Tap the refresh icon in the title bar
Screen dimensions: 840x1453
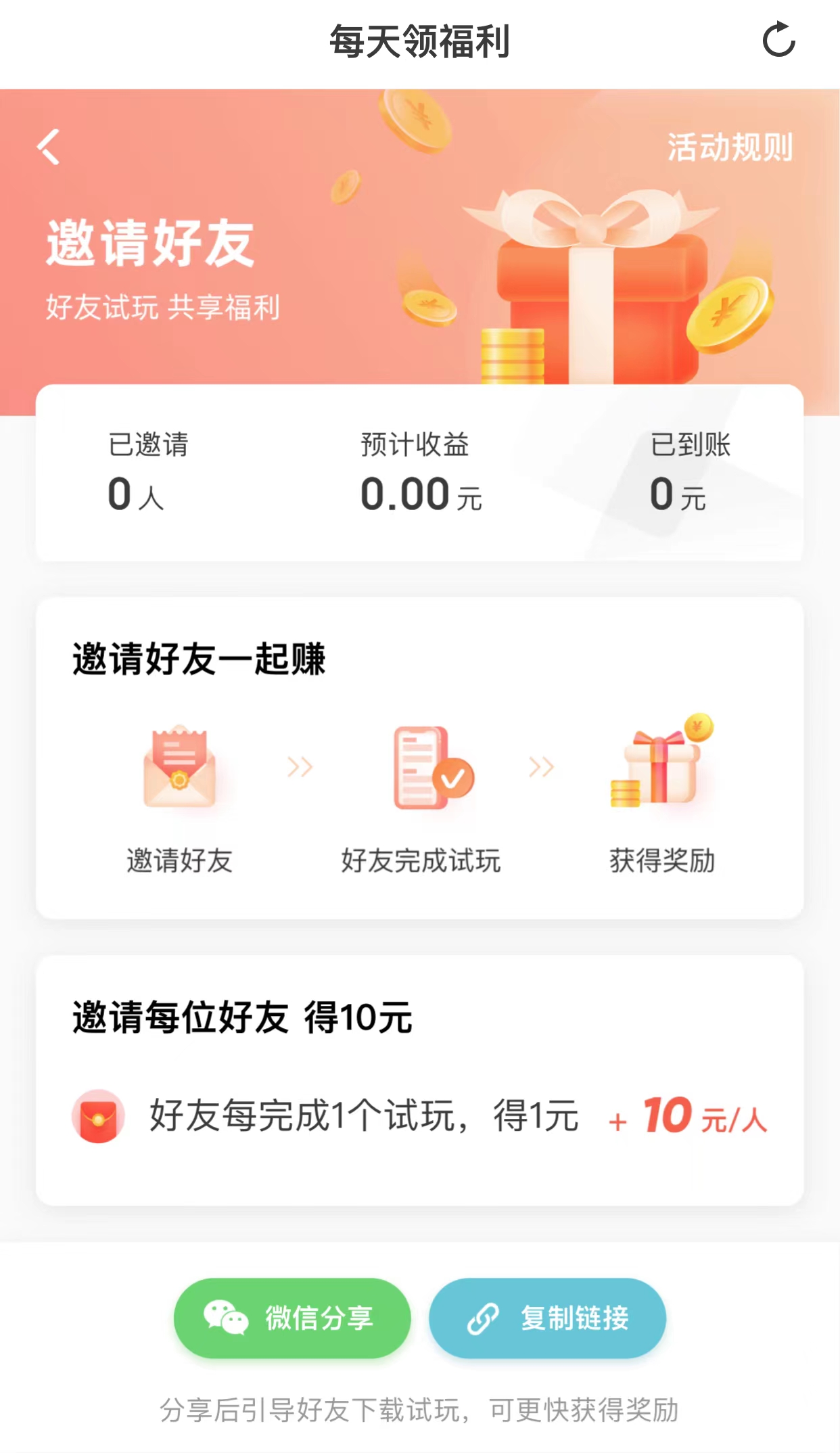(x=778, y=40)
